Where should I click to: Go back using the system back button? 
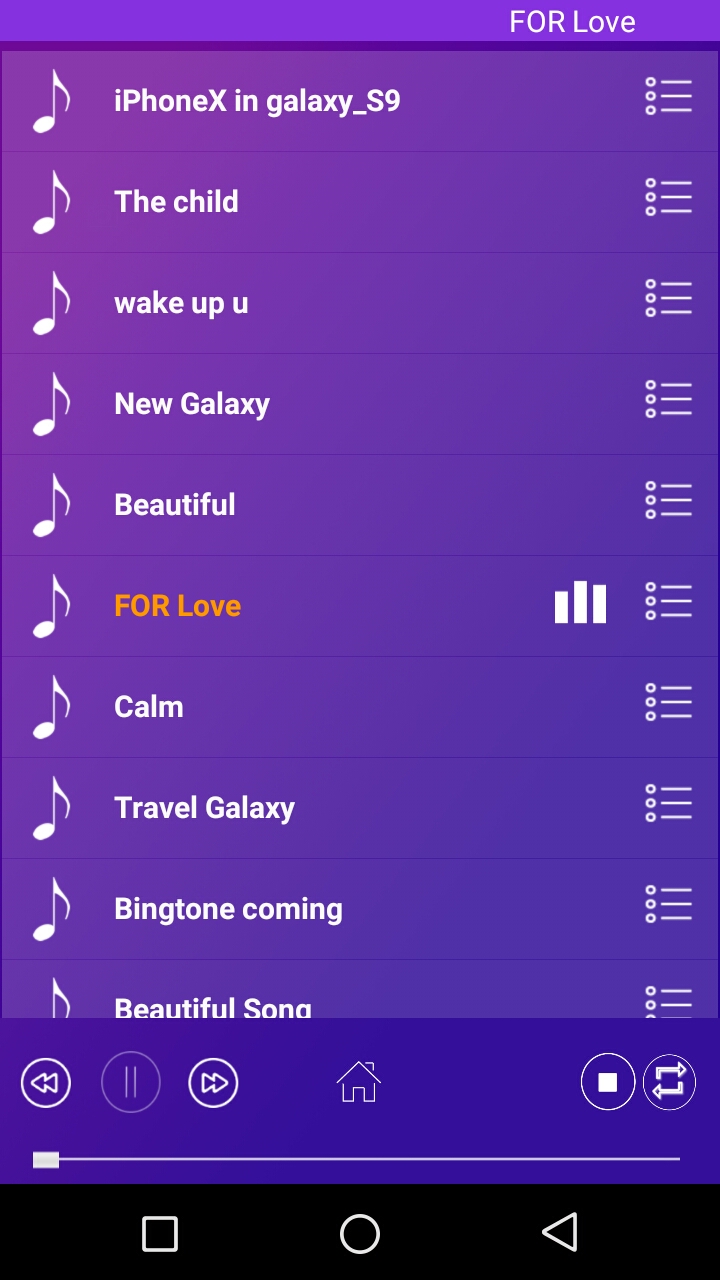click(x=560, y=1233)
